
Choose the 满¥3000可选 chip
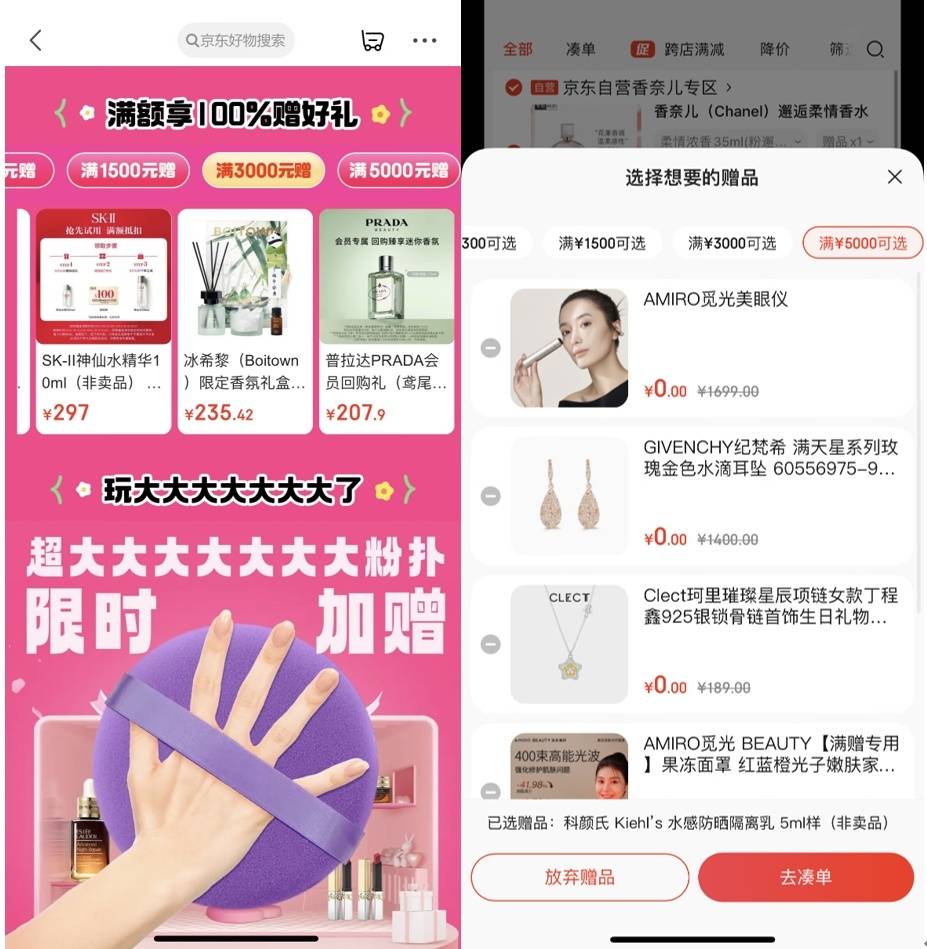pos(731,243)
